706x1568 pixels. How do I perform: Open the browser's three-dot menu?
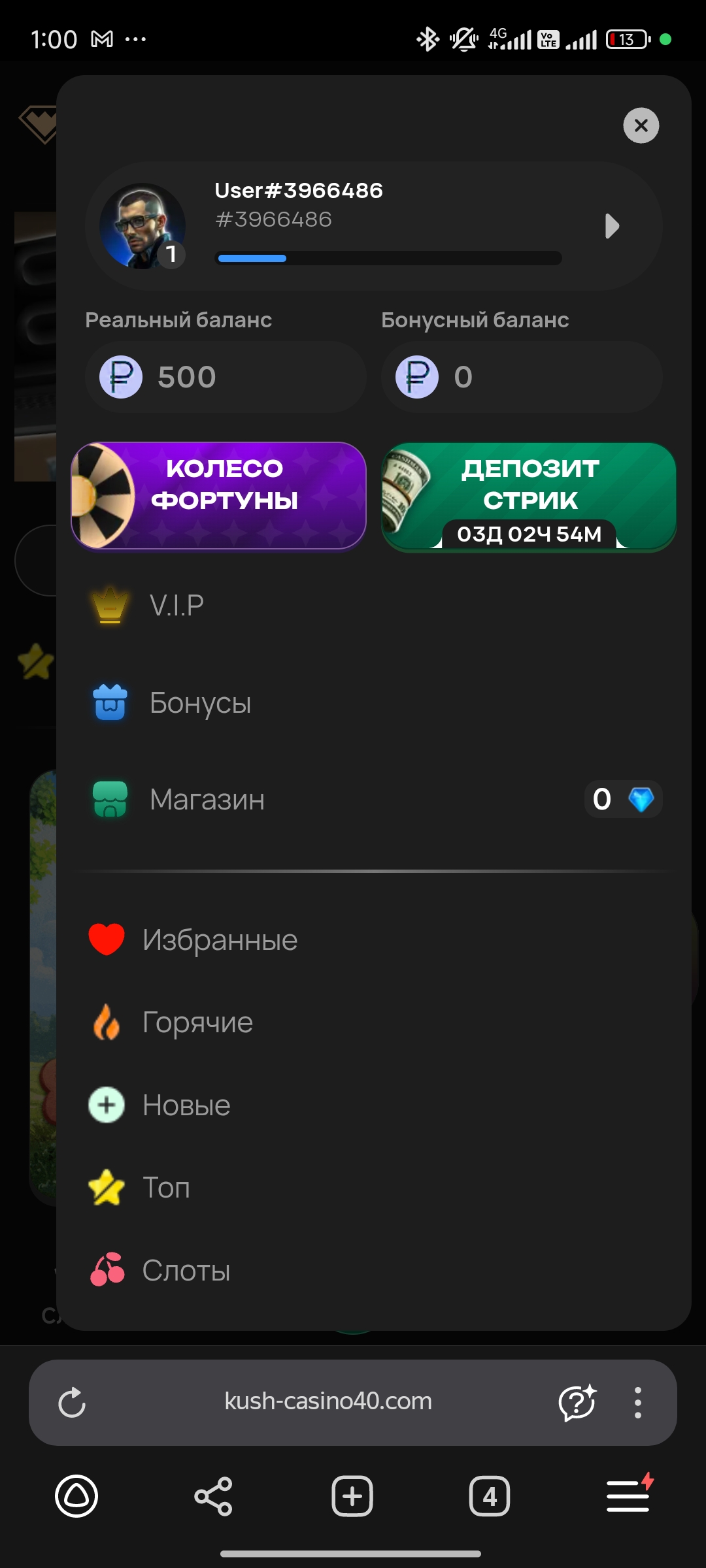click(x=637, y=1402)
